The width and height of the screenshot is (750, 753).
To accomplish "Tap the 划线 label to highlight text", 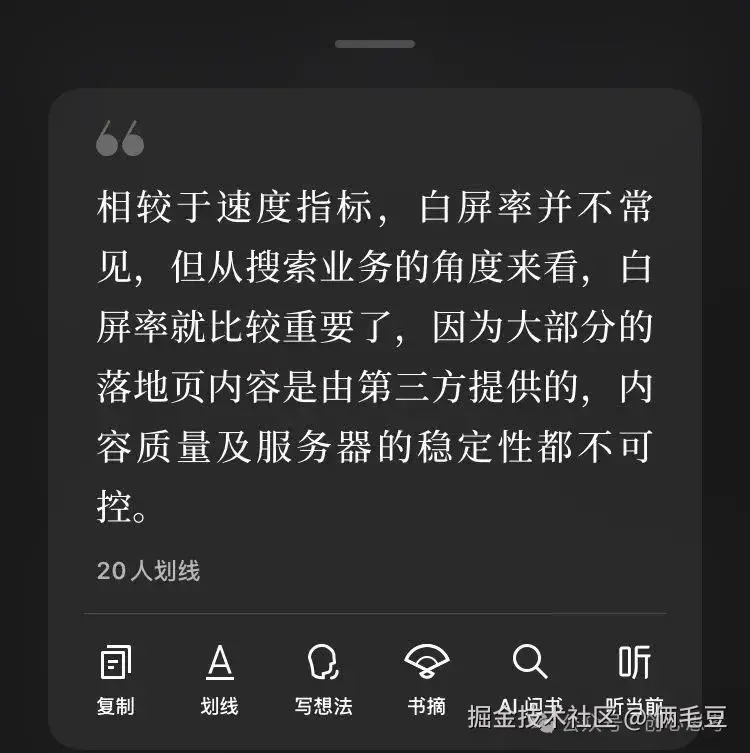I will [x=220, y=706].
